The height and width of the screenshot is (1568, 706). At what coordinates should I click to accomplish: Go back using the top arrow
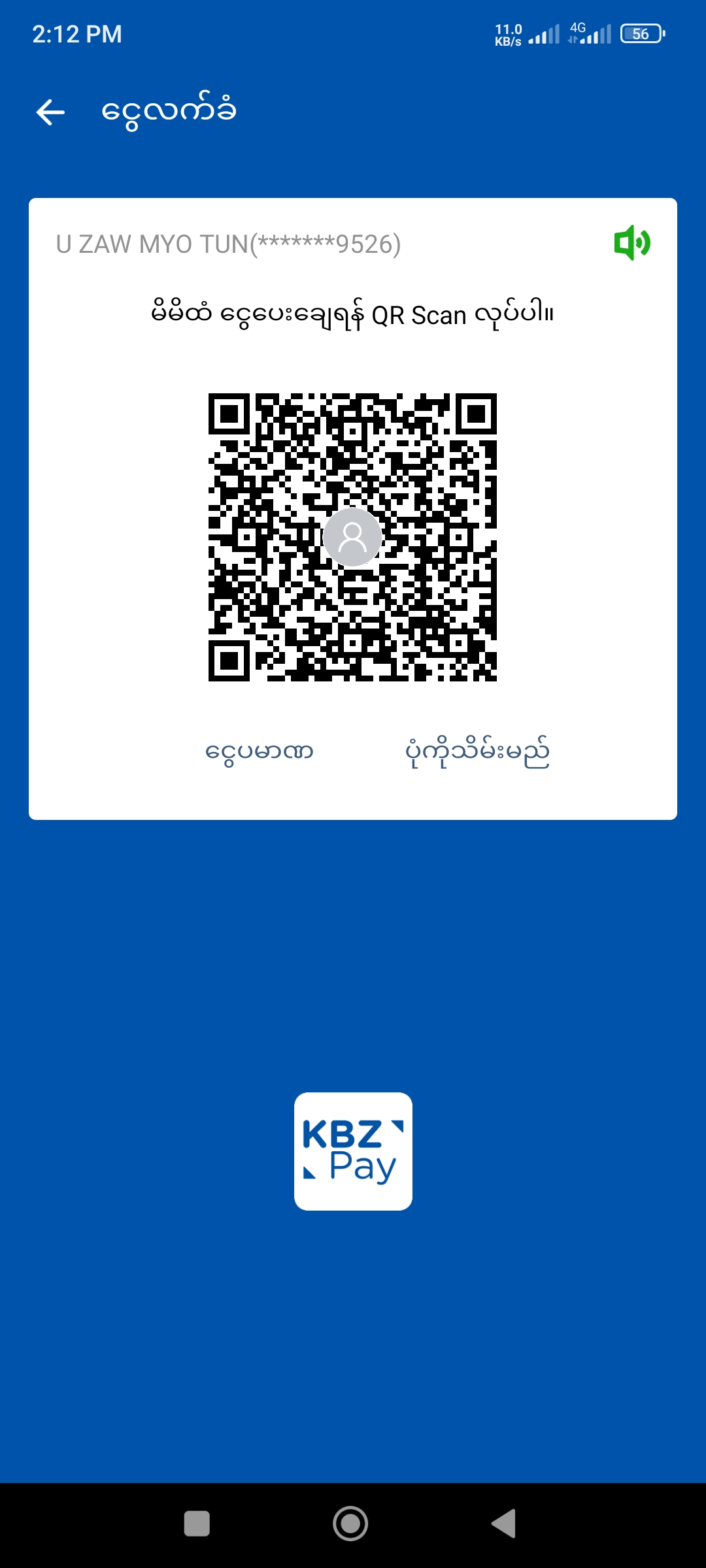pos(50,112)
